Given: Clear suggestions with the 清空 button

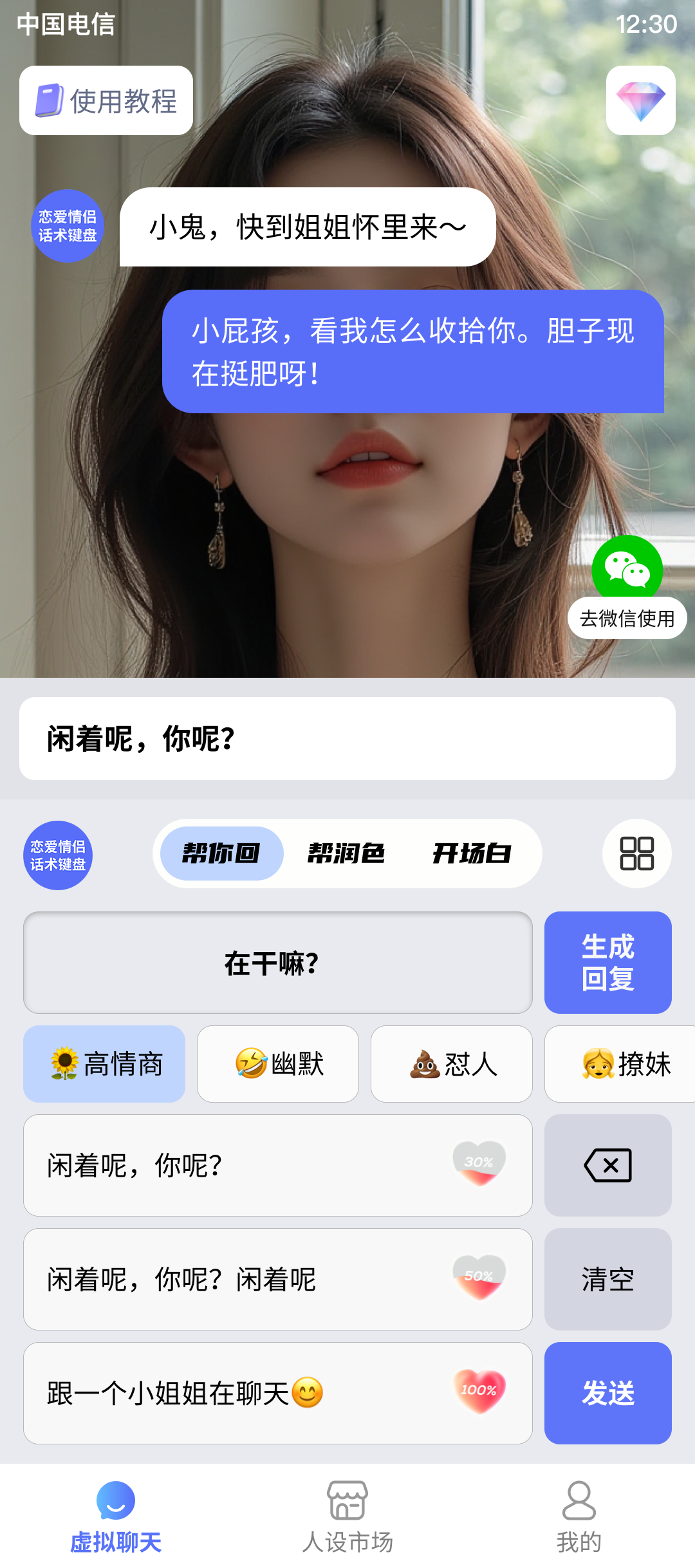Looking at the screenshot, I should pos(607,1279).
